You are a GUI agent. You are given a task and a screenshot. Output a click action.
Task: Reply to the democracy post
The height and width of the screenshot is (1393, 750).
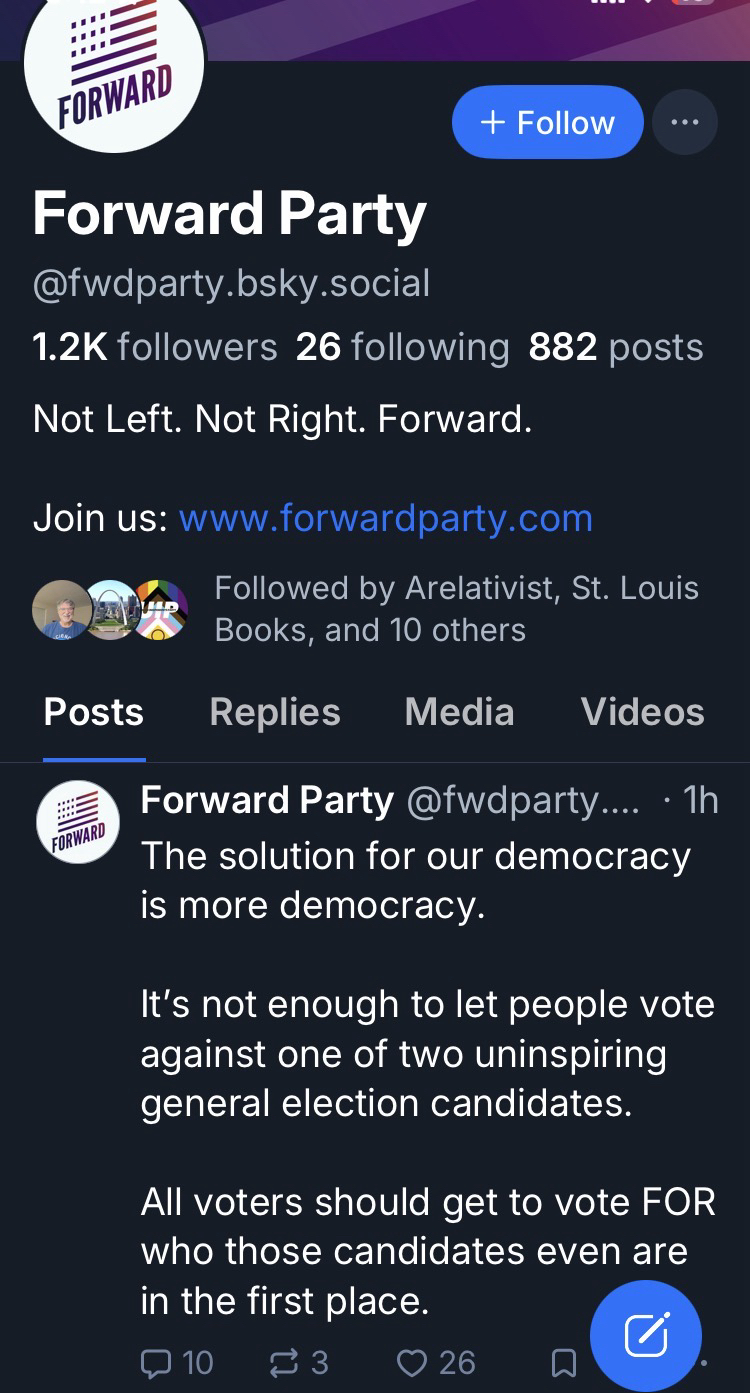tap(177, 1362)
